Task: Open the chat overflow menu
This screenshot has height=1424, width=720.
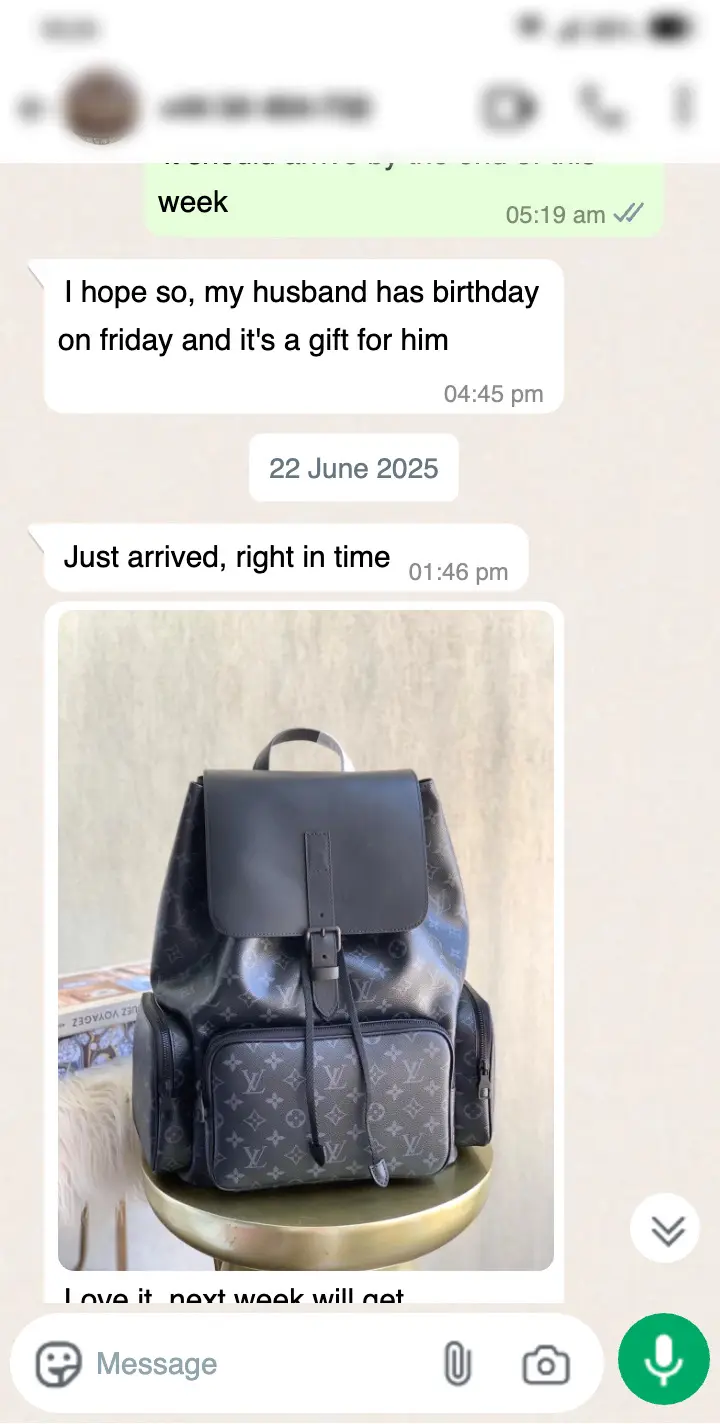Action: (684, 107)
